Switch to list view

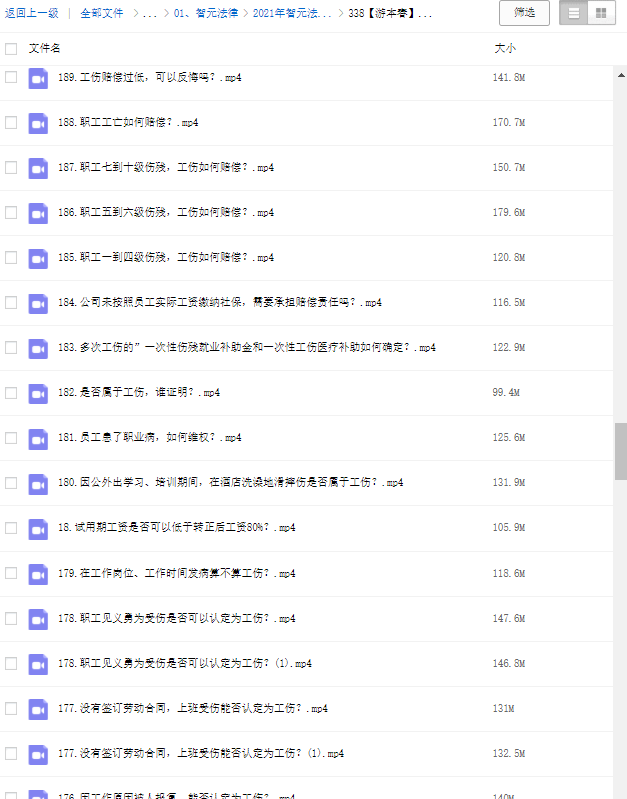click(x=573, y=13)
